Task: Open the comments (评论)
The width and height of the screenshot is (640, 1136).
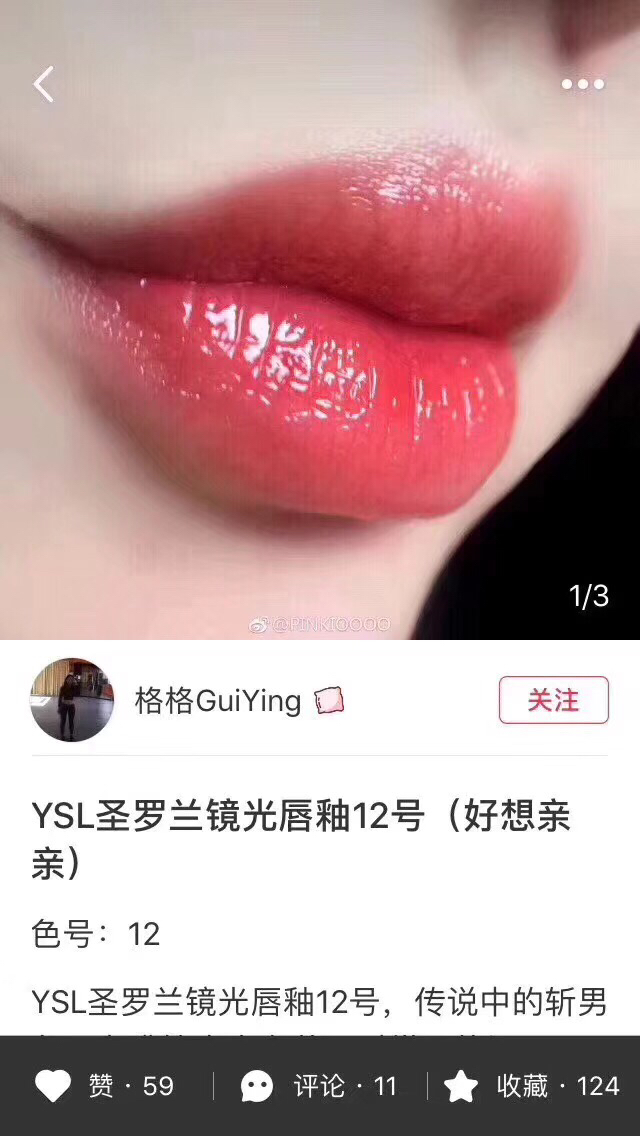Action: 318,1086
